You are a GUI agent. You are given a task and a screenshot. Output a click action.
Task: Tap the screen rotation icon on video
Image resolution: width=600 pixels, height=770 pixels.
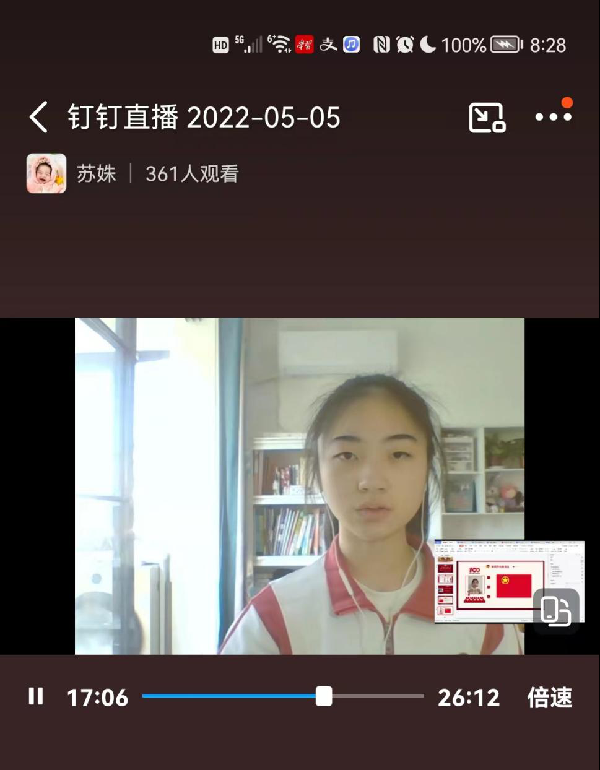click(557, 609)
